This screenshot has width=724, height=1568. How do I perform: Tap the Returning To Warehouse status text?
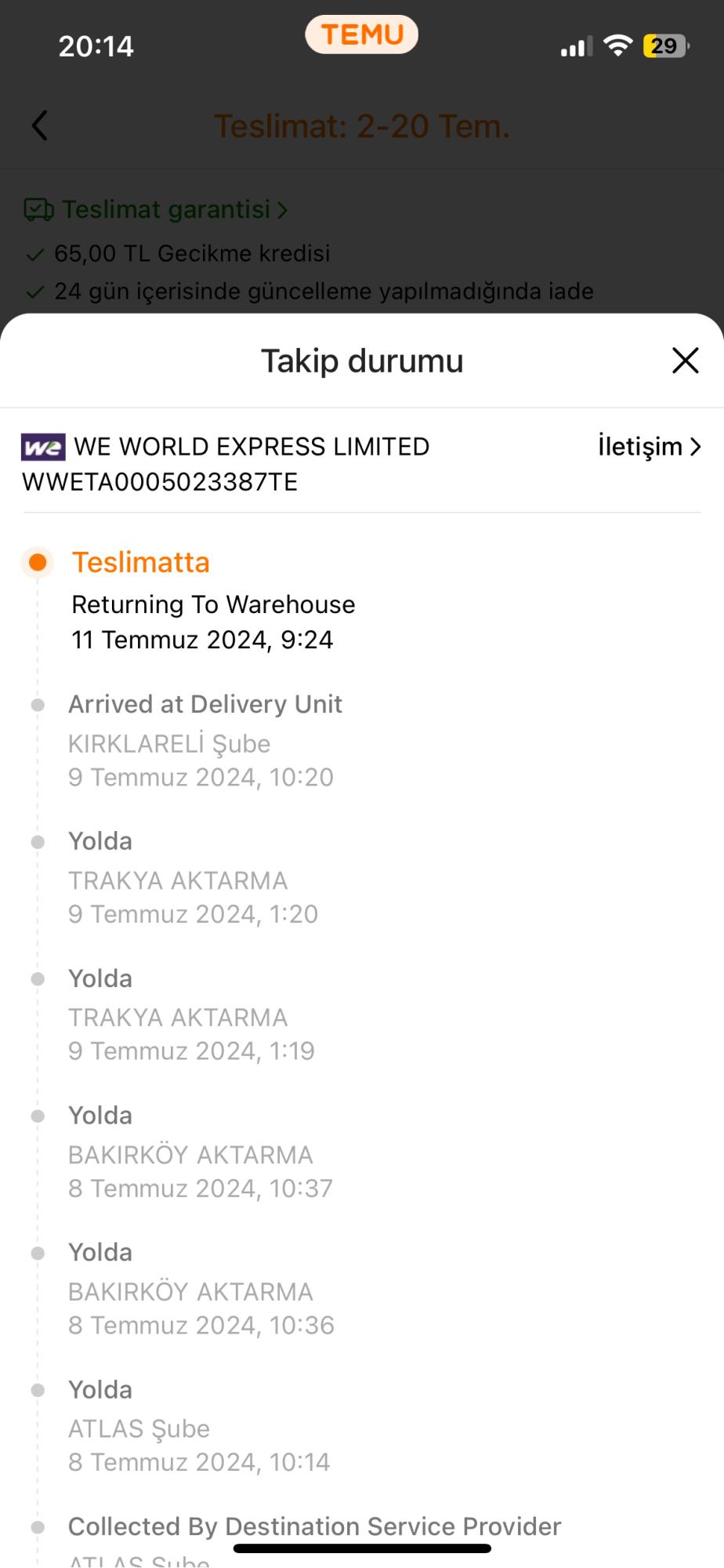(213, 604)
